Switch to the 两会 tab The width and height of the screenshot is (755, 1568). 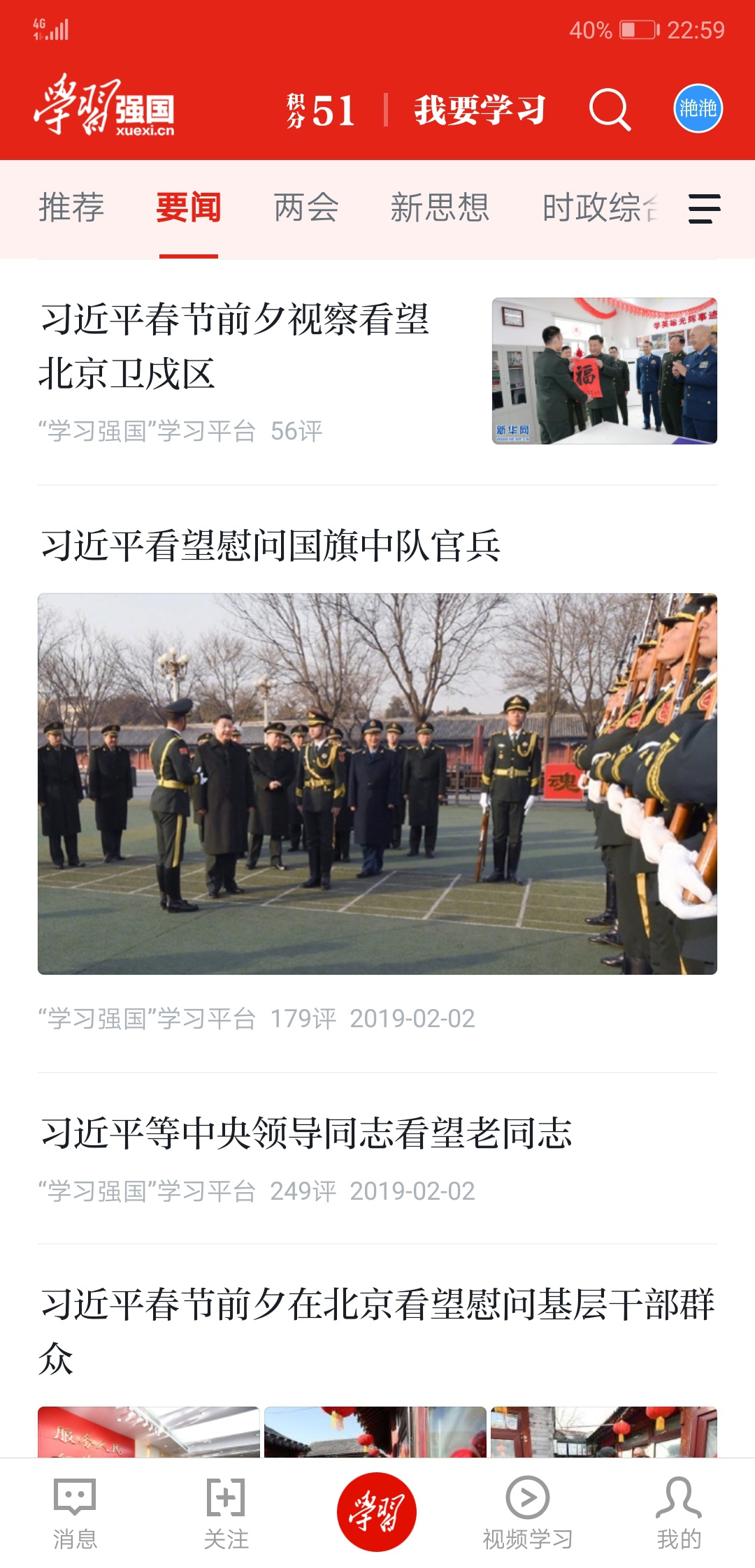[306, 208]
